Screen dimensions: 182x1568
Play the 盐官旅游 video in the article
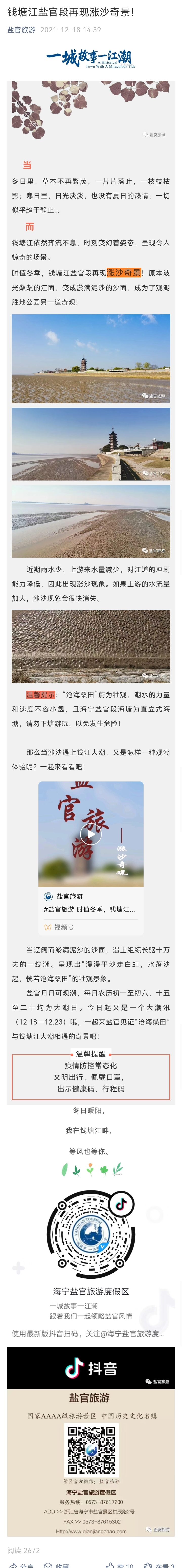[x=91, y=834]
